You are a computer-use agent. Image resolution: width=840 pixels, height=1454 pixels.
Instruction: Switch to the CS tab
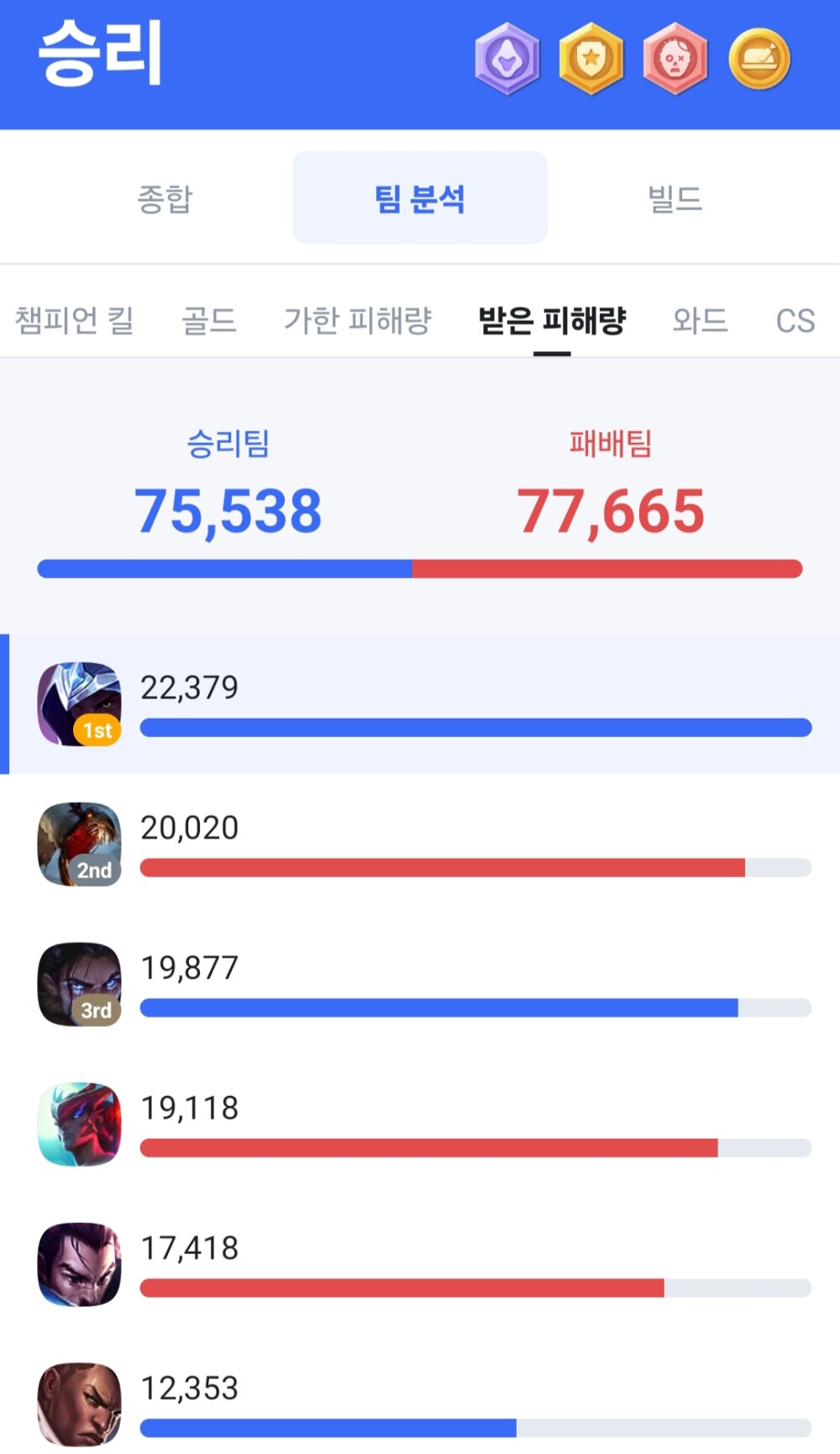click(x=795, y=320)
